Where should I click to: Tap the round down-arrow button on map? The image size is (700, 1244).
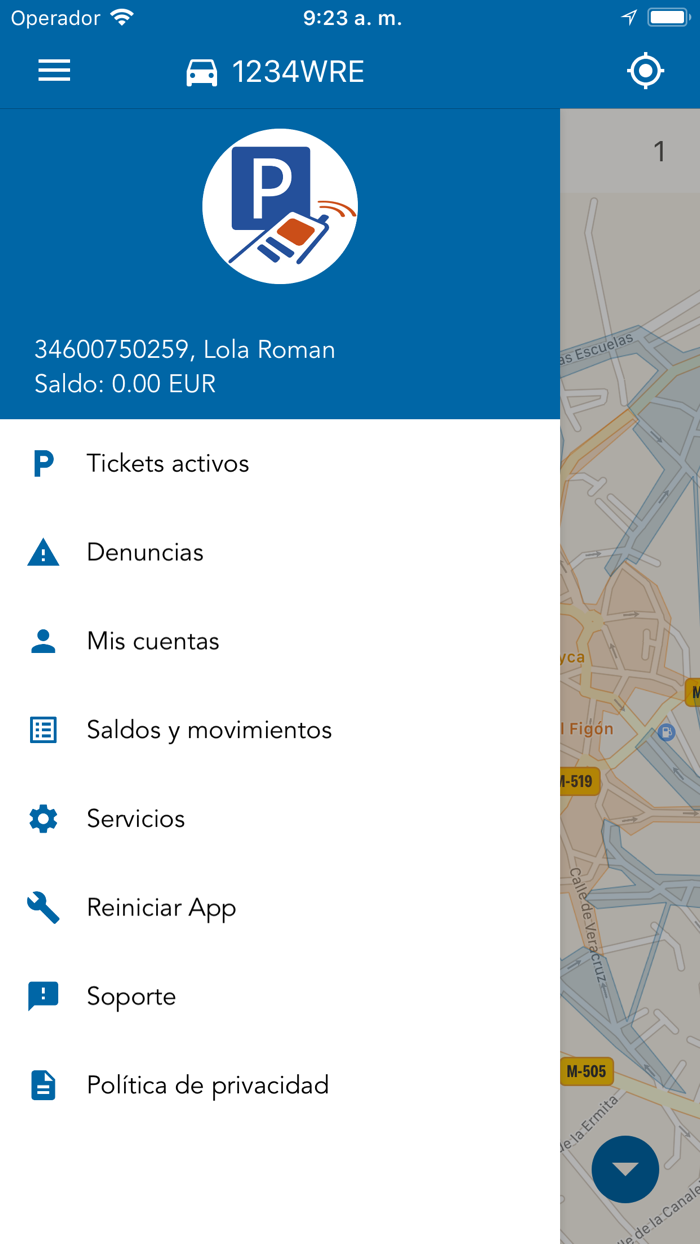tap(625, 1169)
